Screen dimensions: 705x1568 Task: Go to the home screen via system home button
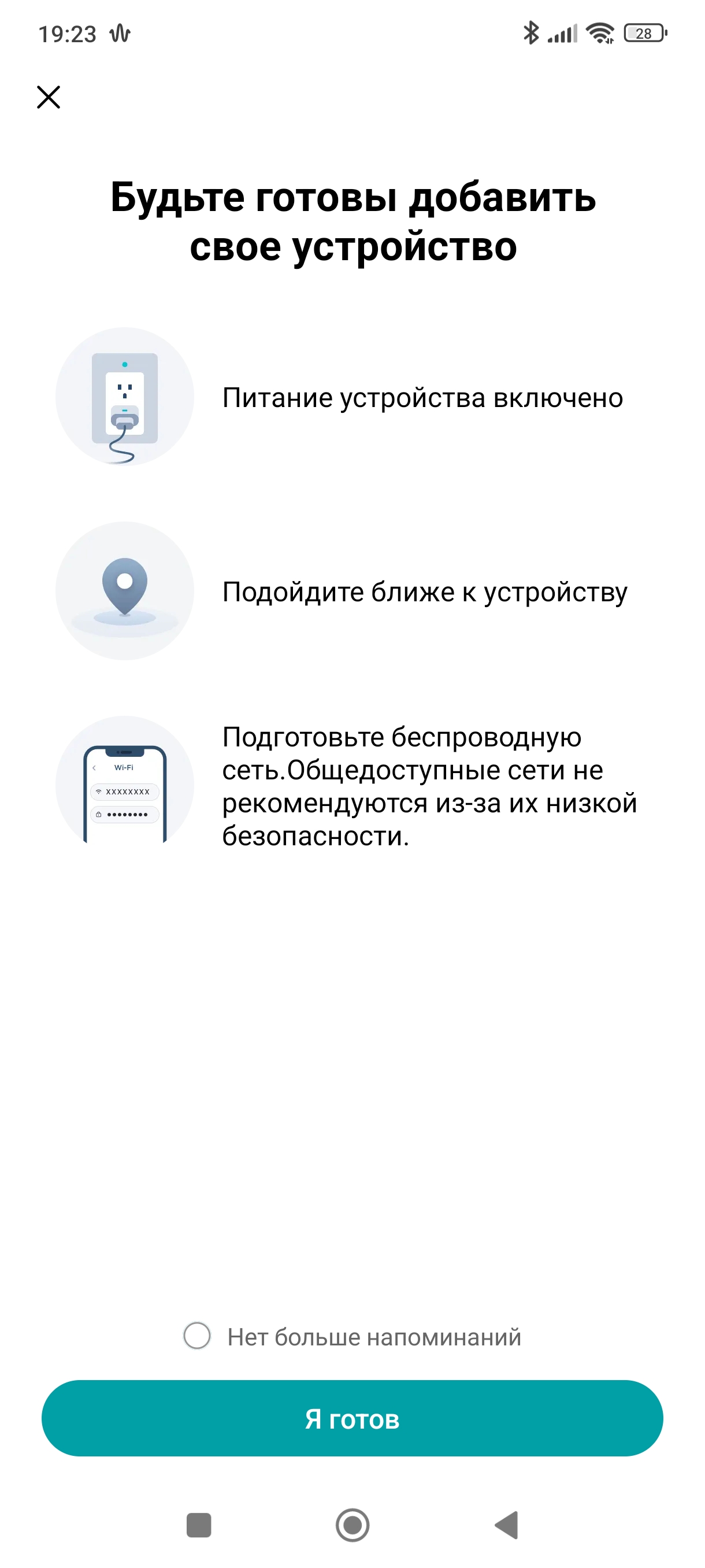[352, 1525]
